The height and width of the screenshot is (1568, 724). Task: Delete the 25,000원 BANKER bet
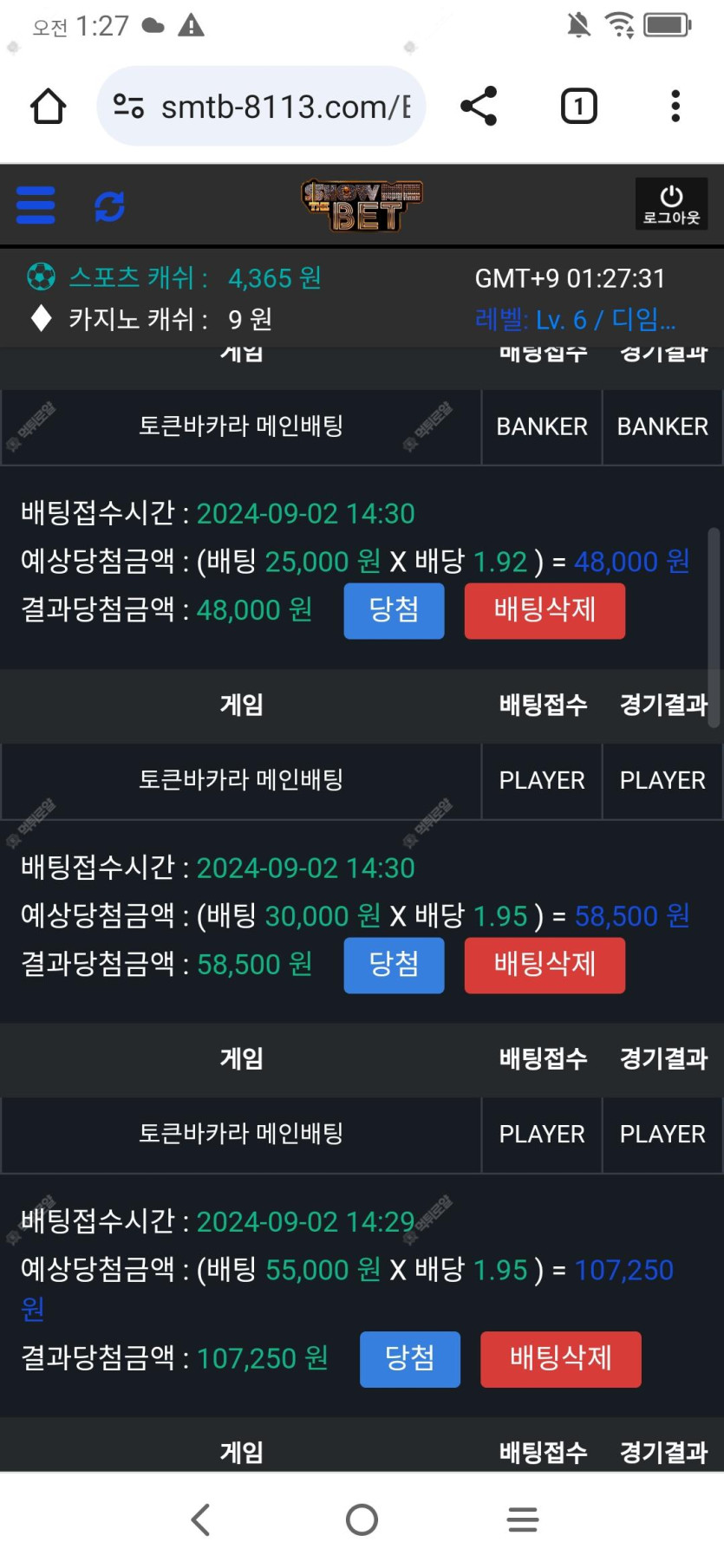[x=545, y=611]
